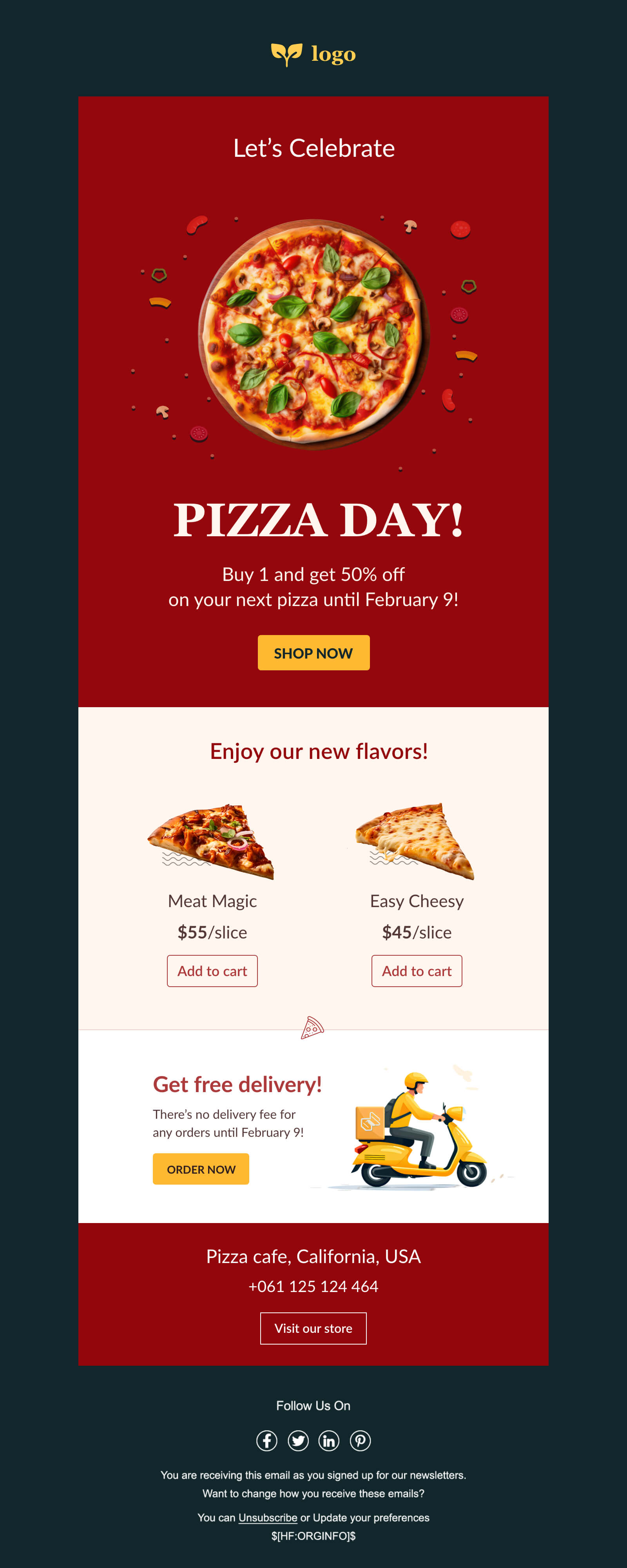Image resolution: width=627 pixels, height=1568 pixels.
Task: Open the Visit our store button
Action: 313,1328
